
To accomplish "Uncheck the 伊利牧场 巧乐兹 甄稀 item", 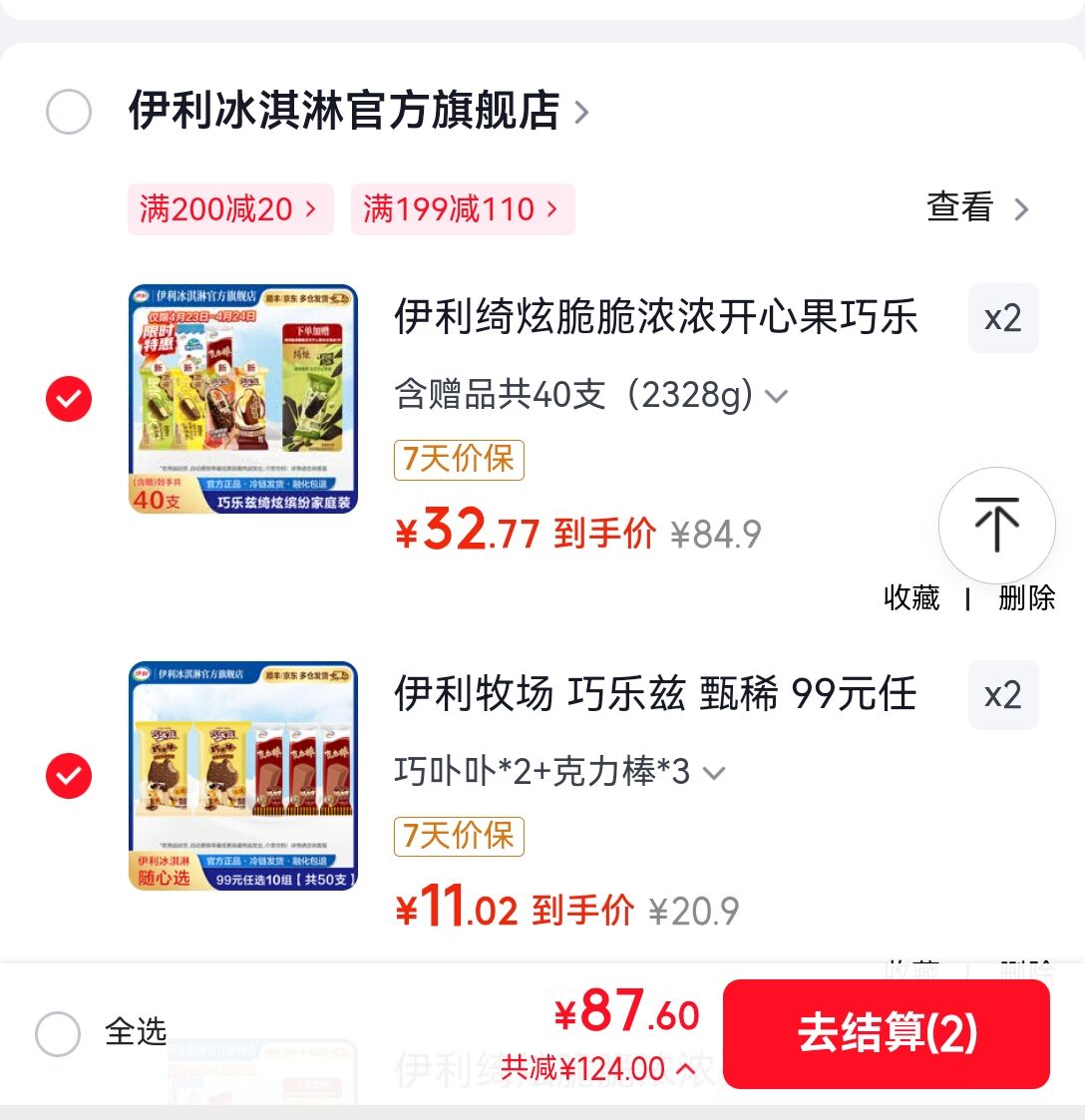I will [x=69, y=776].
